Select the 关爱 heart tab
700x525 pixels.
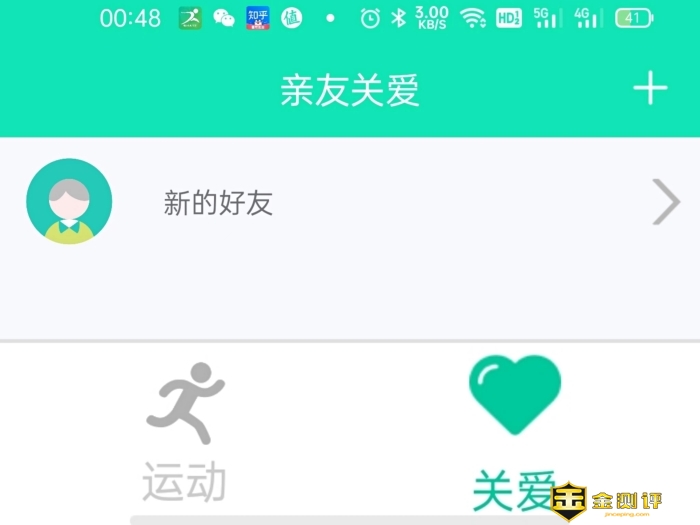[x=515, y=430]
